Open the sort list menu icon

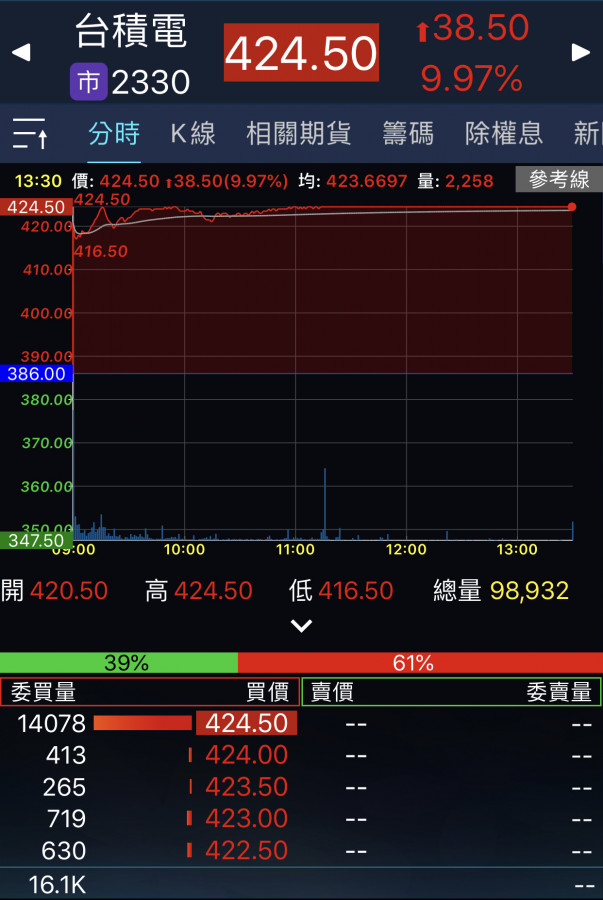pos(30,133)
